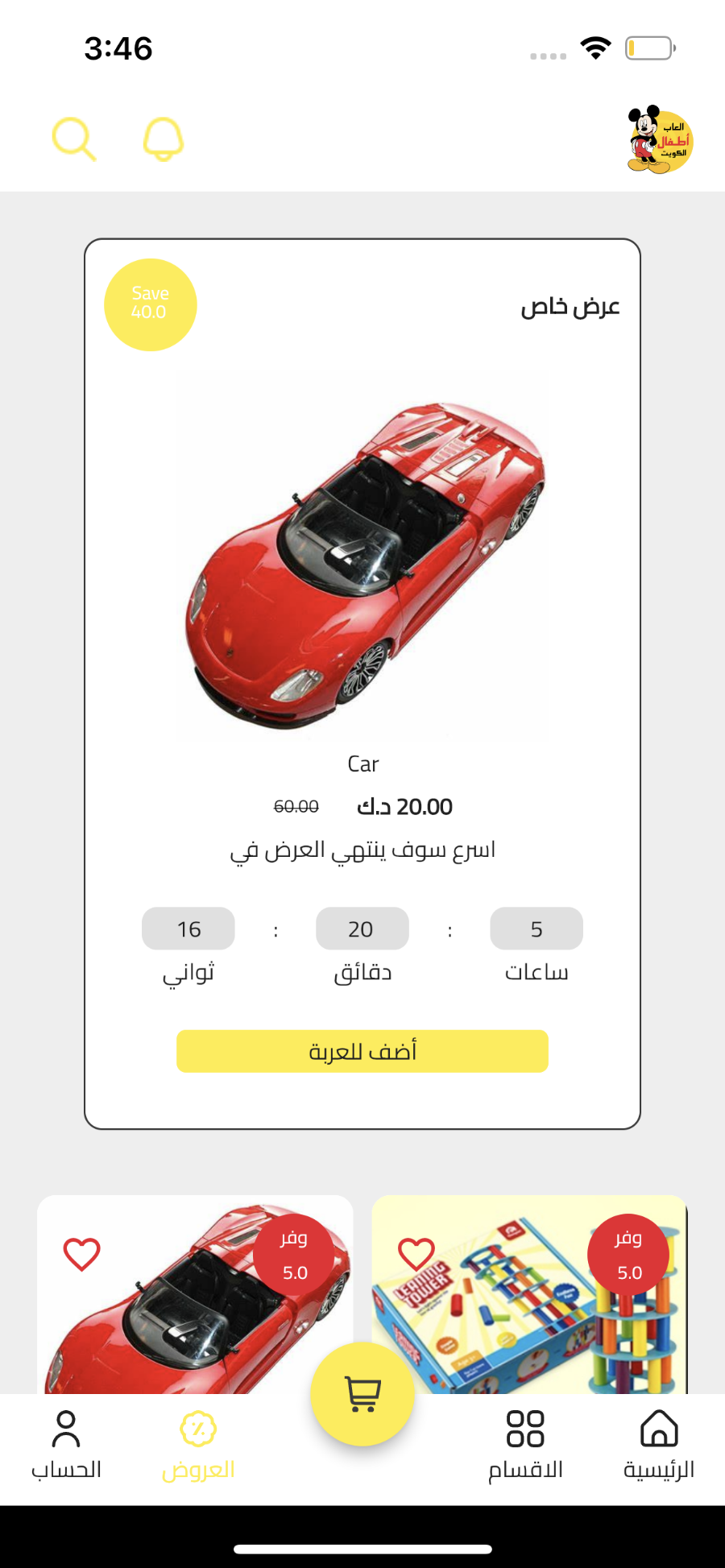Favorite the red car product card
The height and width of the screenshot is (1568, 725).
click(x=81, y=1254)
